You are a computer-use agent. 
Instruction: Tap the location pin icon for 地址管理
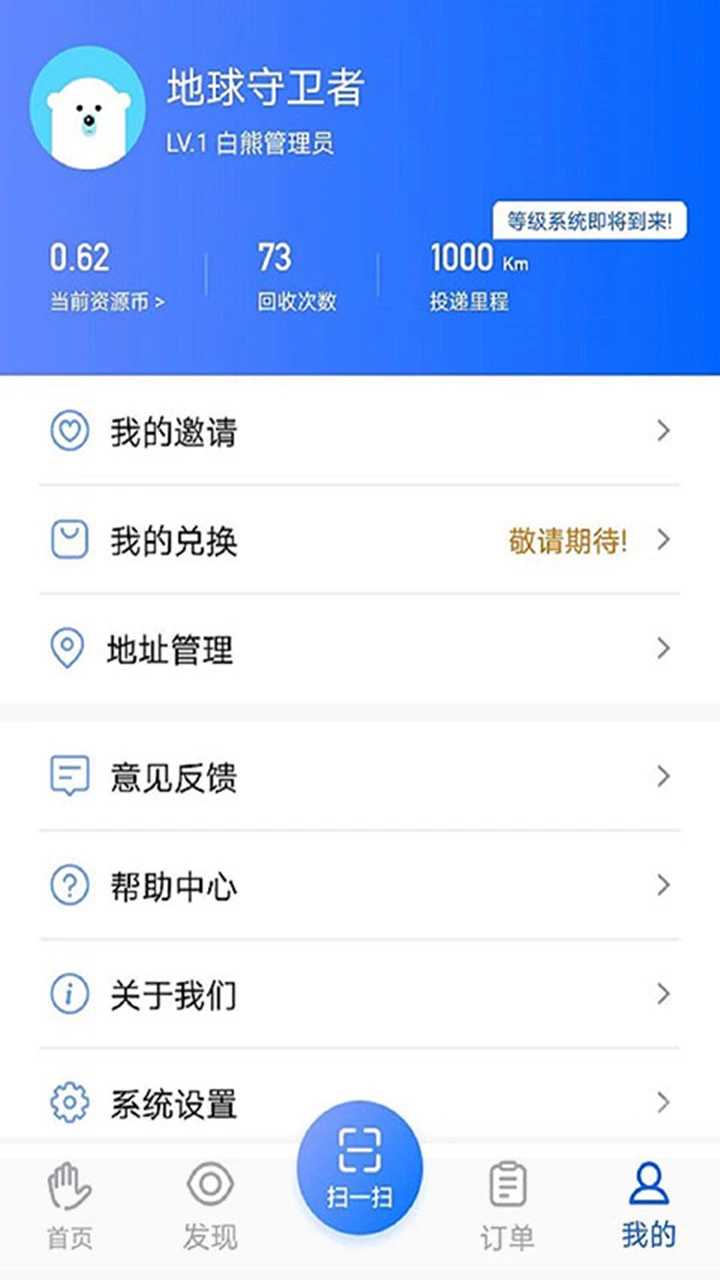coord(67,648)
